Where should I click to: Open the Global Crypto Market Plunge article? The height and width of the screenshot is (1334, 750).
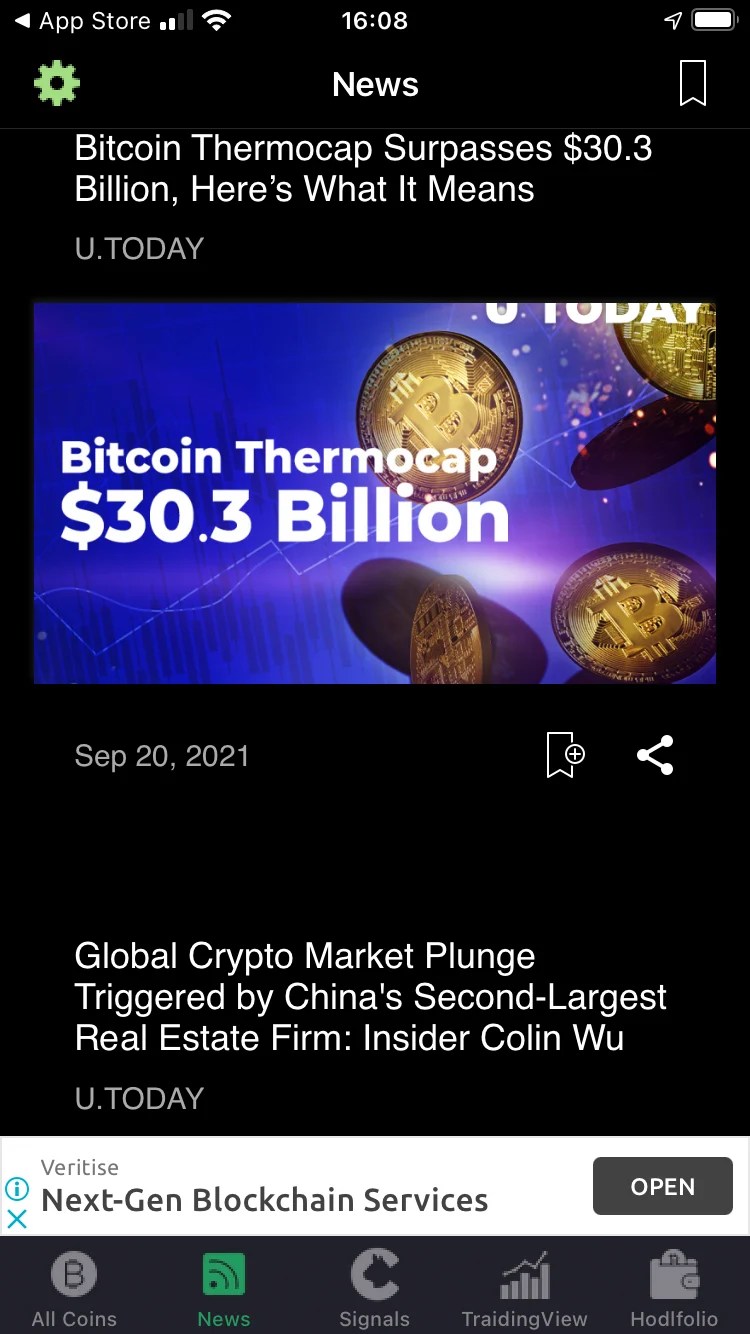(x=370, y=997)
